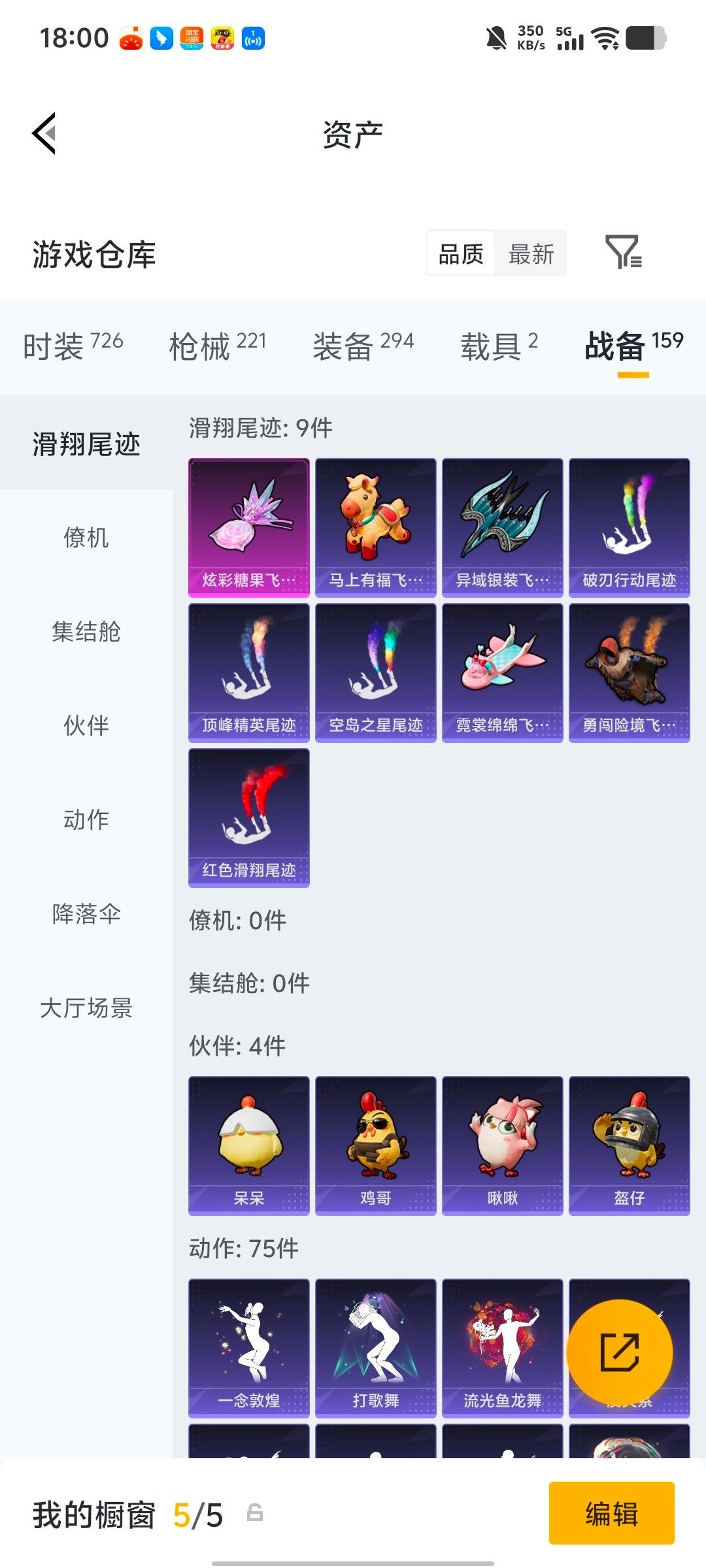Switch sorting to 最新
Viewport: 706px width, 1568px height.
[x=531, y=253]
